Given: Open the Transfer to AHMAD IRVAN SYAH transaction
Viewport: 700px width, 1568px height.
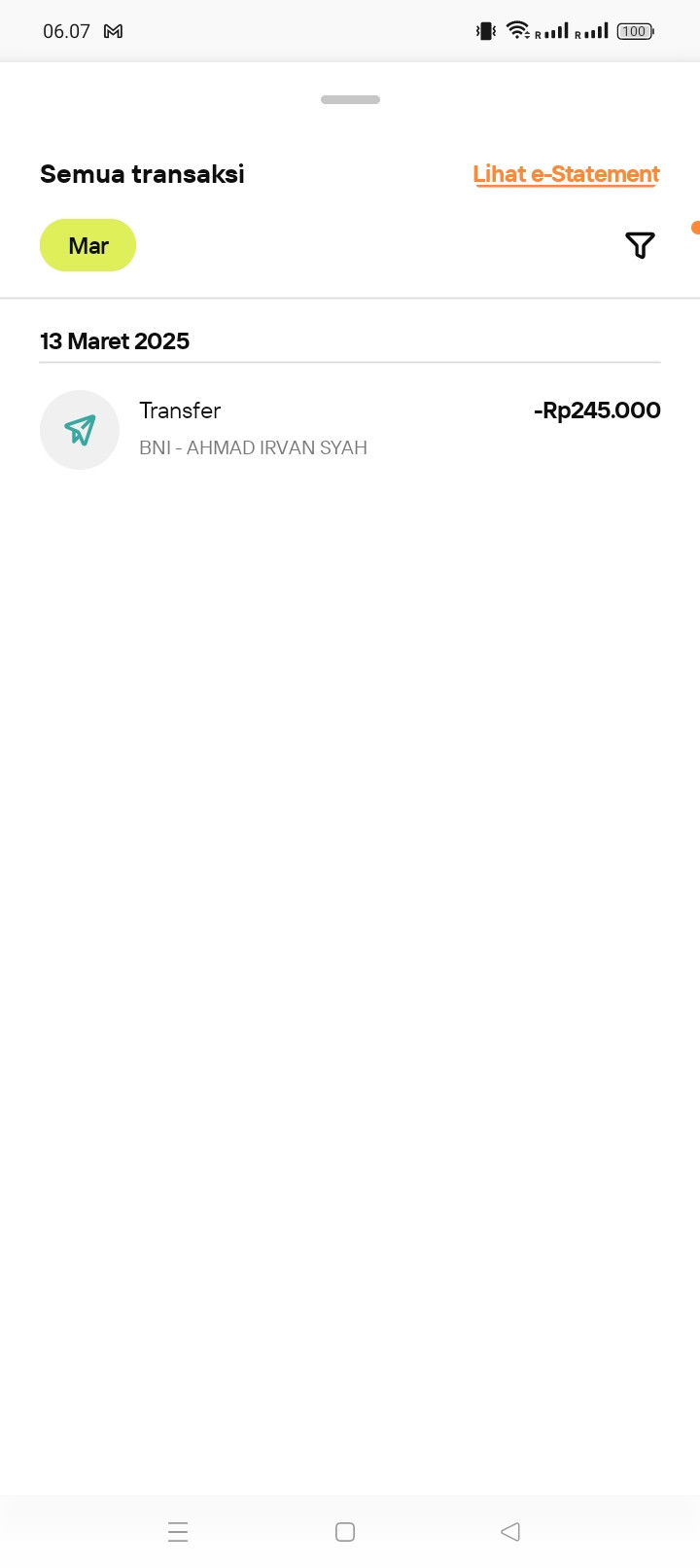Looking at the screenshot, I should pos(350,429).
